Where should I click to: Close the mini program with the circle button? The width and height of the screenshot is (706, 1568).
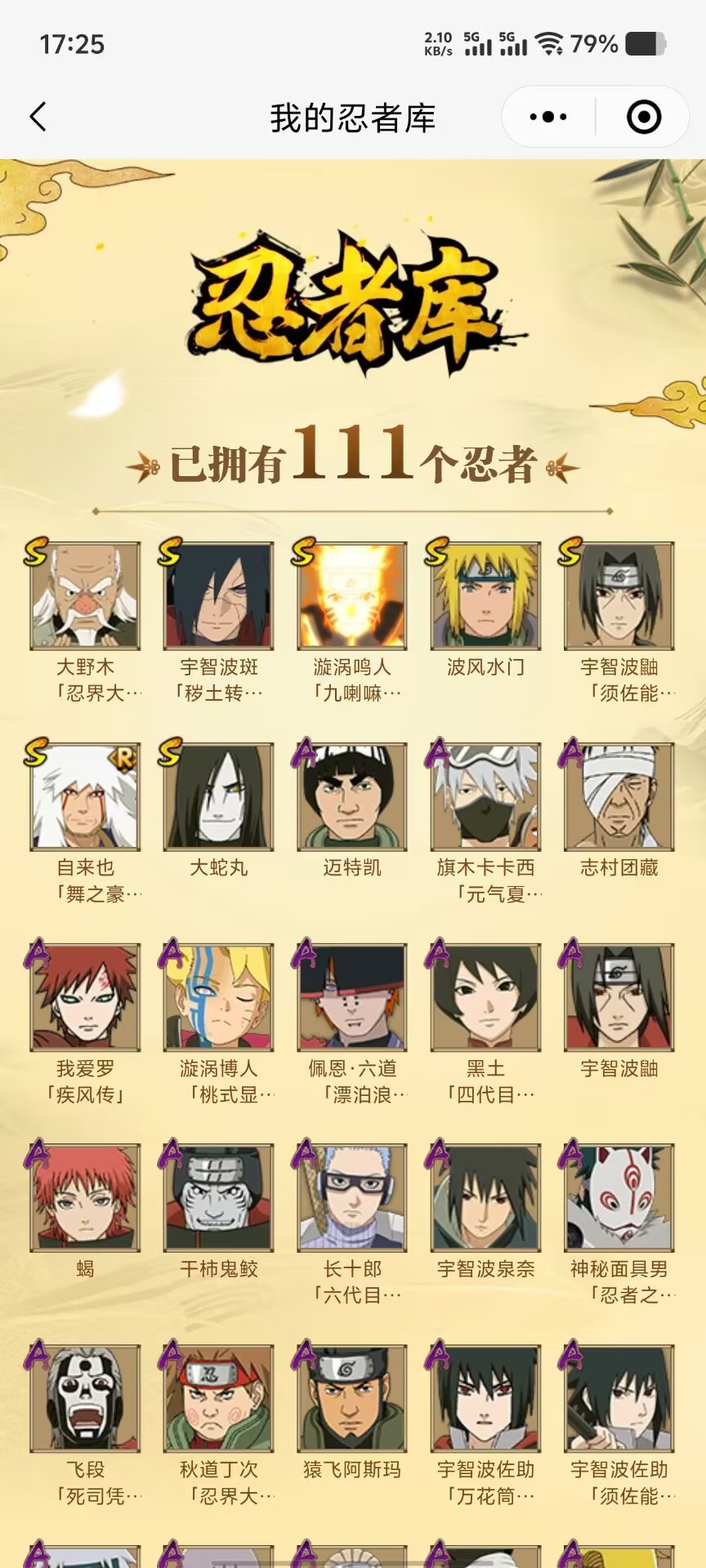point(643,117)
